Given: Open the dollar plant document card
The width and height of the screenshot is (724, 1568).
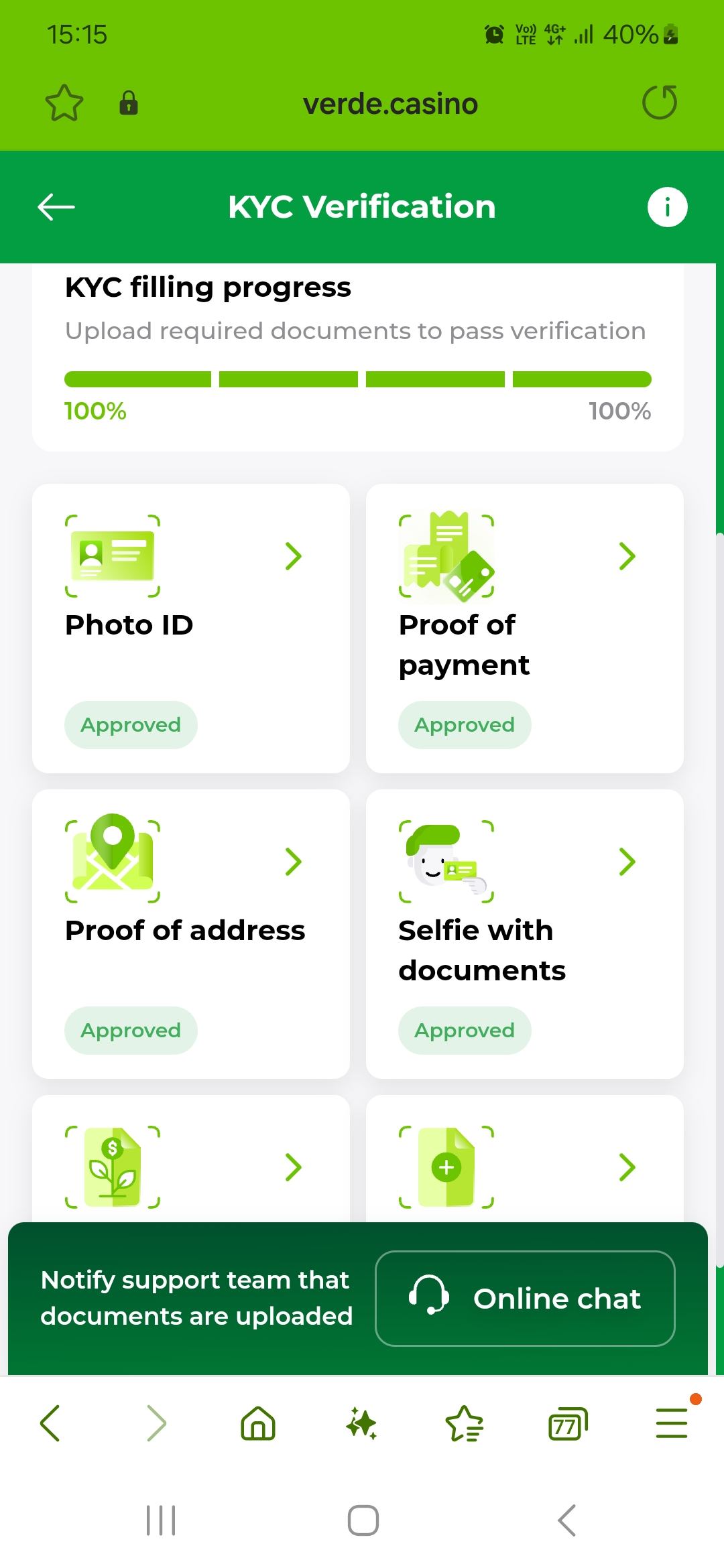Looking at the screenshot, I should 191,1167.
